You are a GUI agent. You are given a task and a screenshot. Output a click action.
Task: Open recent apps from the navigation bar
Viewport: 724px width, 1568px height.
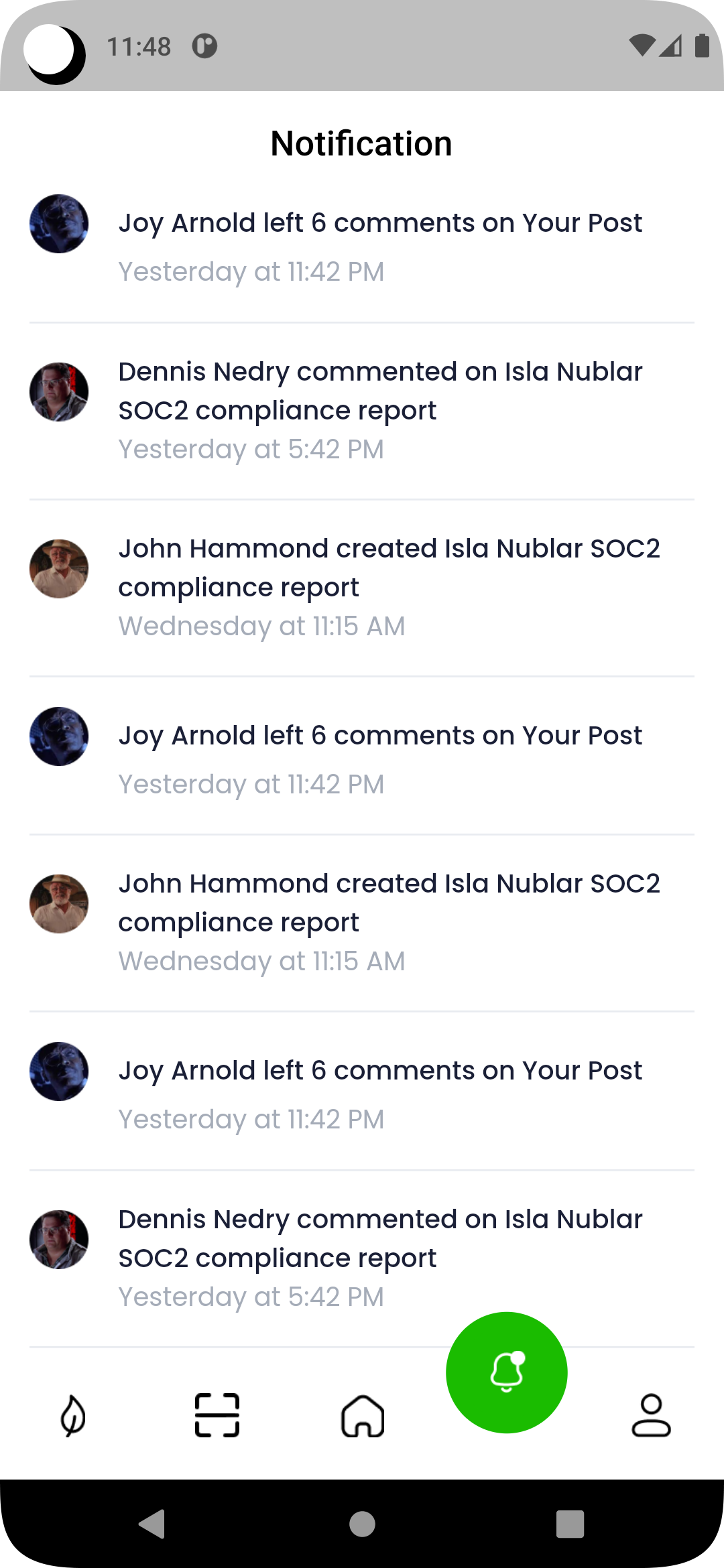point(570,1524)
